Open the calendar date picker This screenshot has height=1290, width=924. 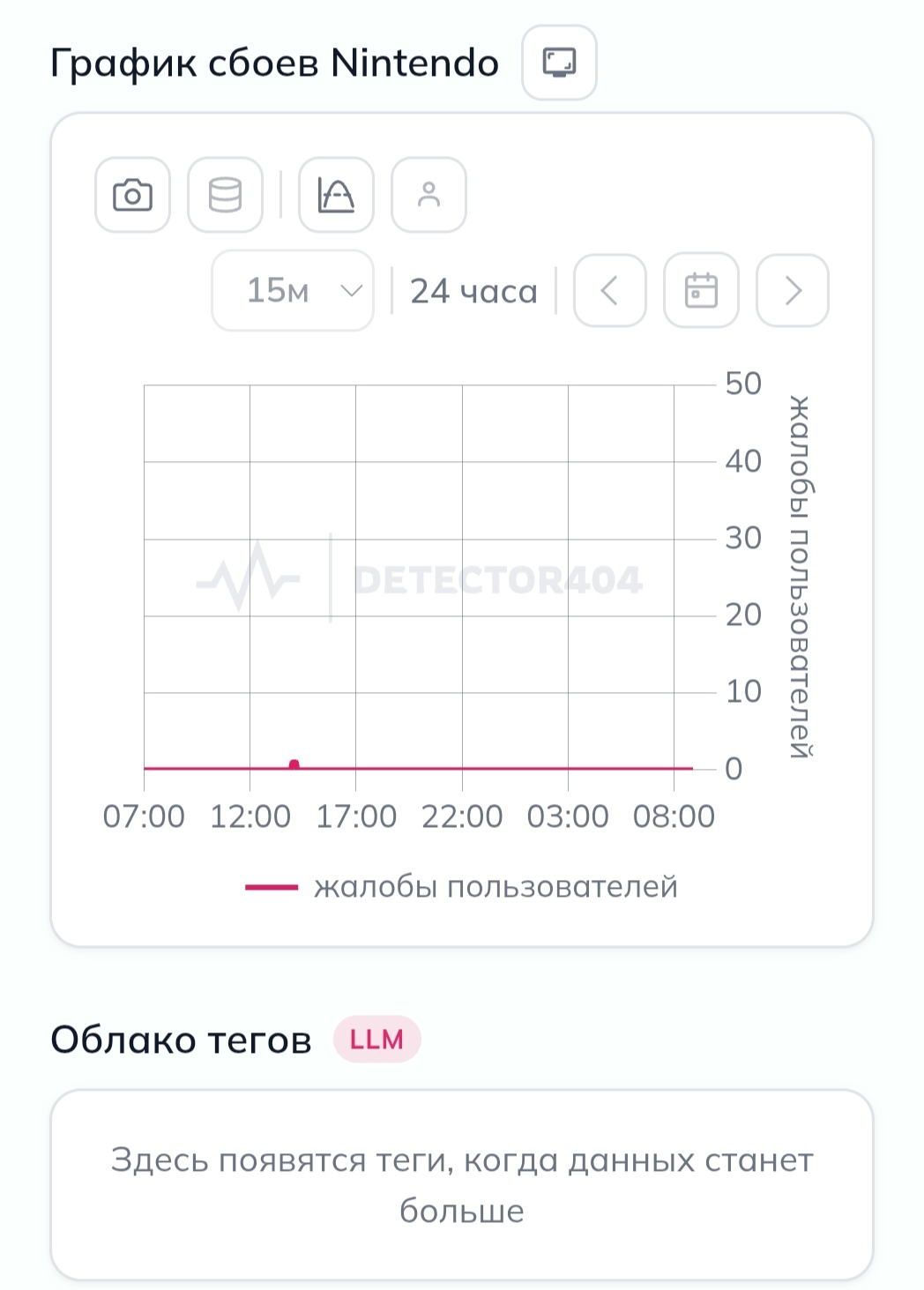point(701,291)
